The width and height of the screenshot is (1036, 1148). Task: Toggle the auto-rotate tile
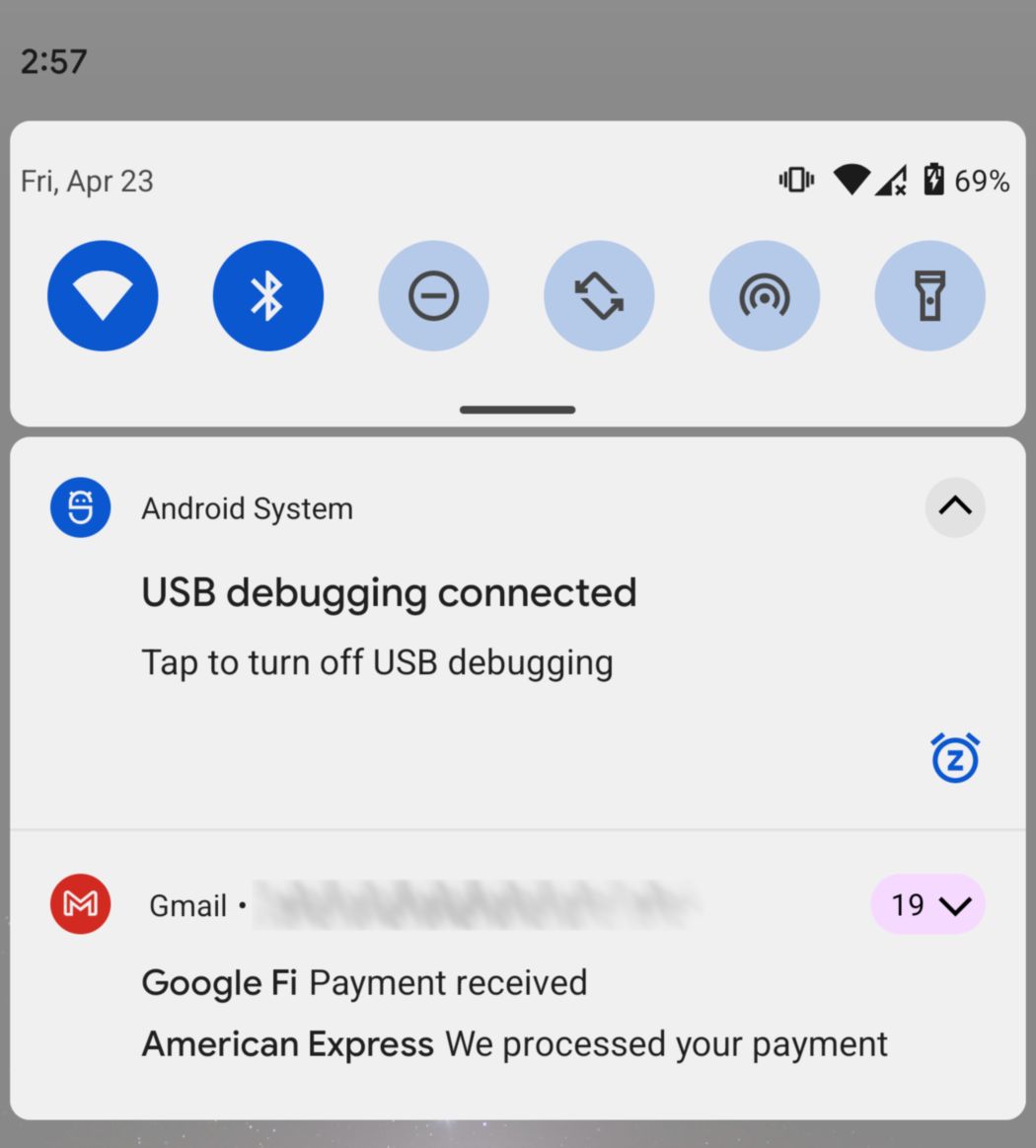coord(599,296)
